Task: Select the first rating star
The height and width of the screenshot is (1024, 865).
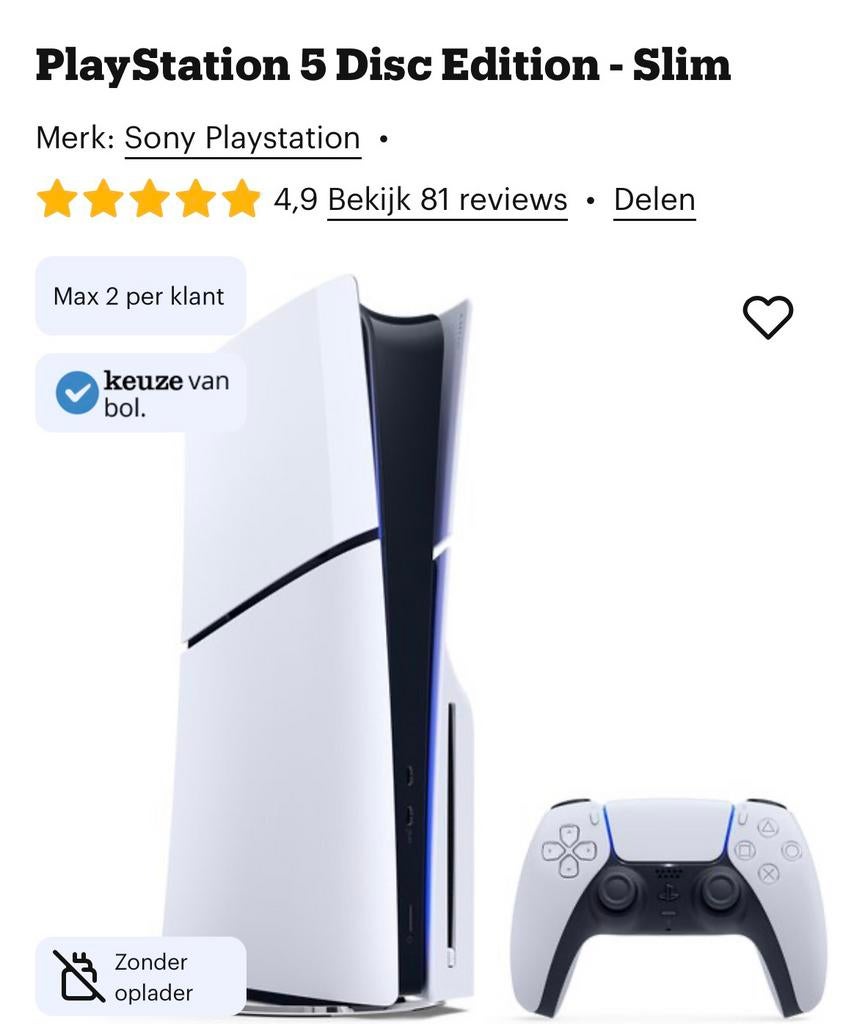Action: tap(56, 199)
